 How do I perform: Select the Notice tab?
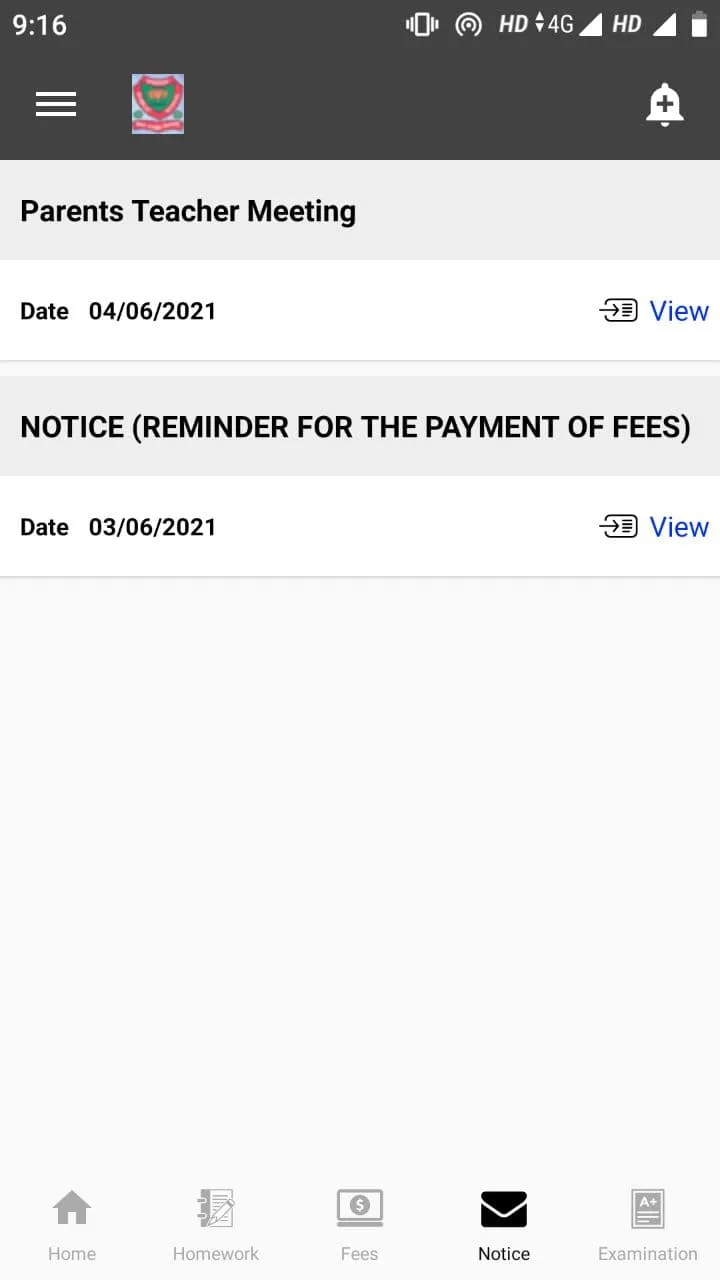[504, 1225]
